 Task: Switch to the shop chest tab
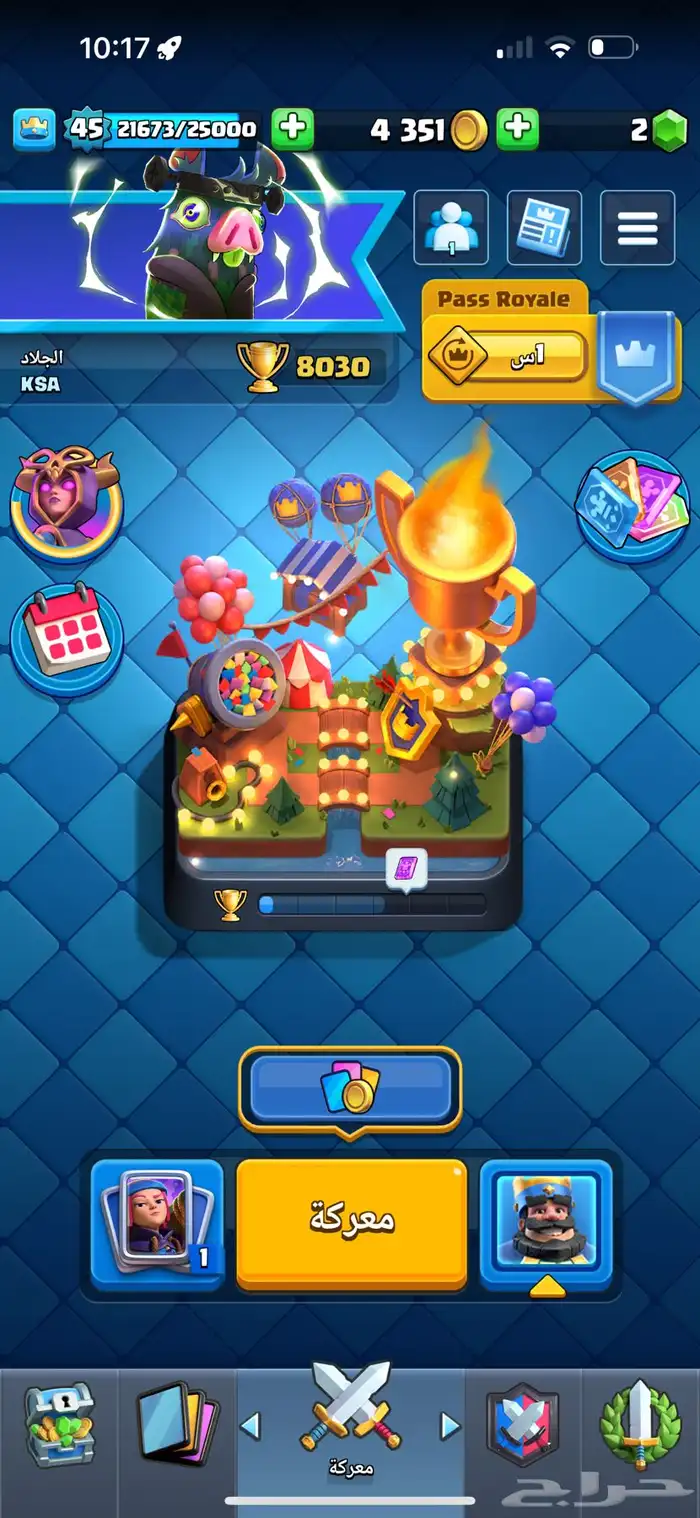pyautogui.click(x=59, y=1427)
